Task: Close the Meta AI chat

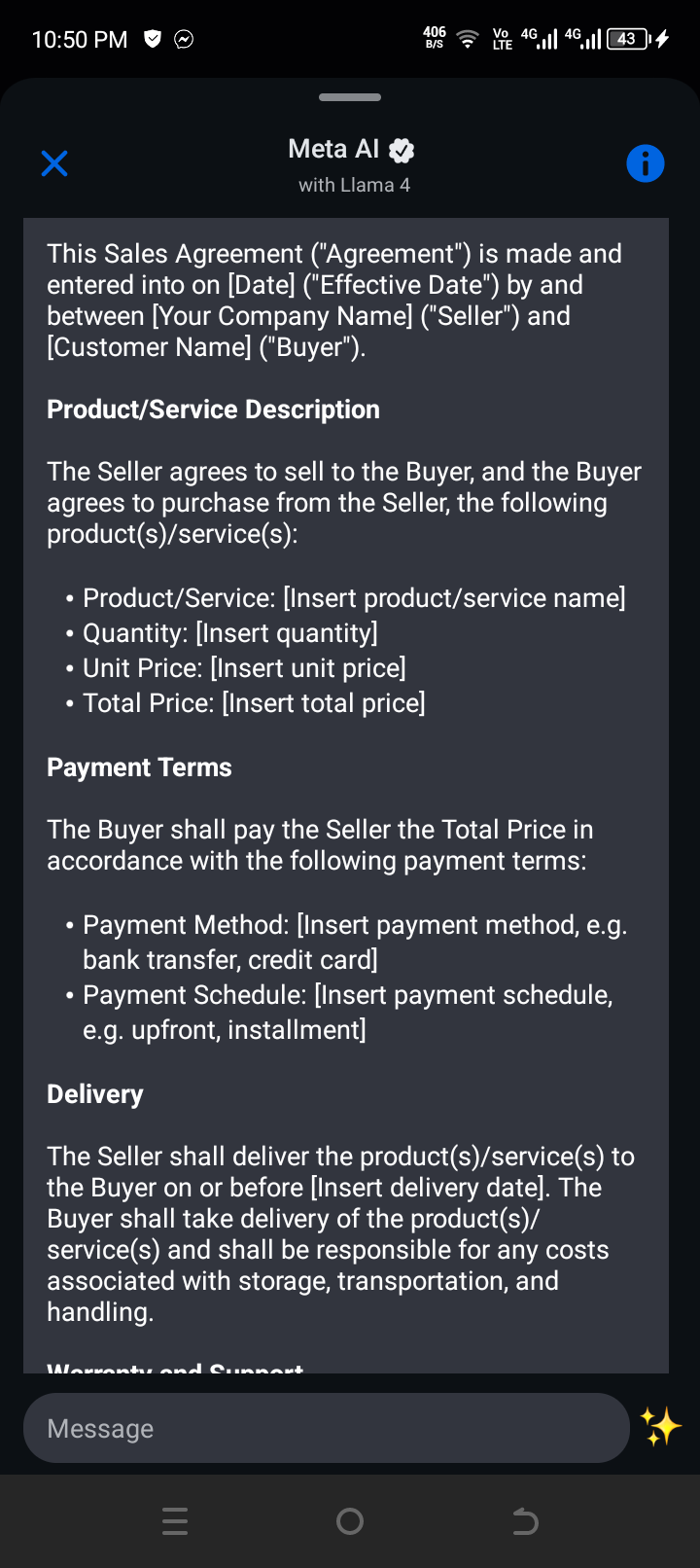Action: point(54,163)
